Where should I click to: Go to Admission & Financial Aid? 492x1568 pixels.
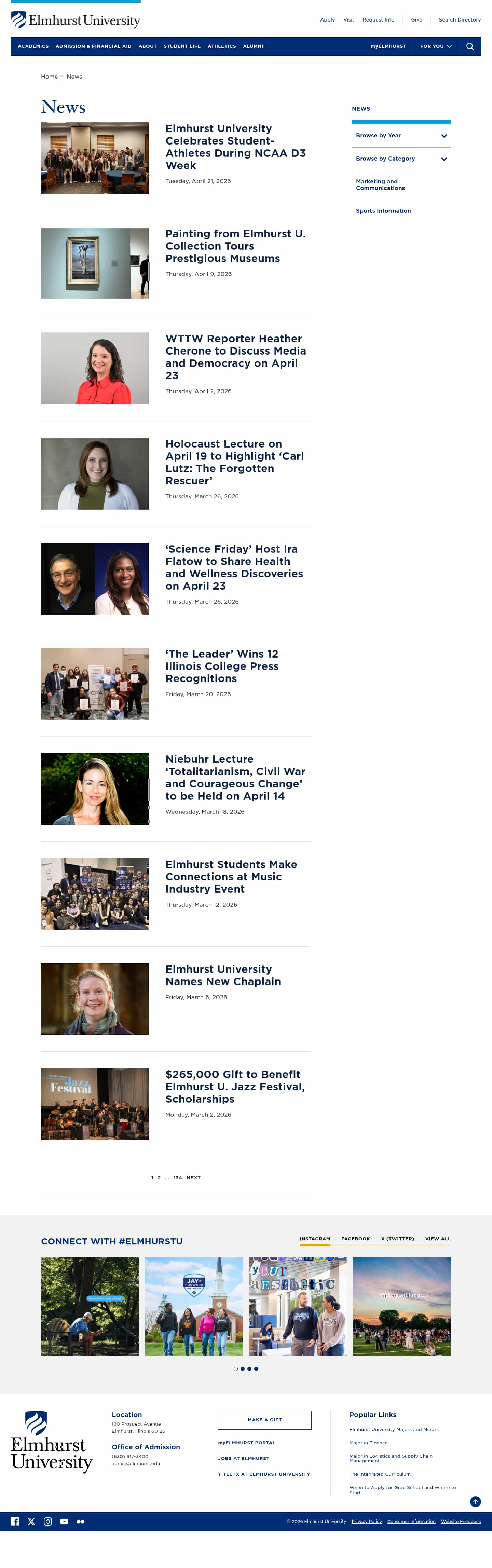[93, 46]
